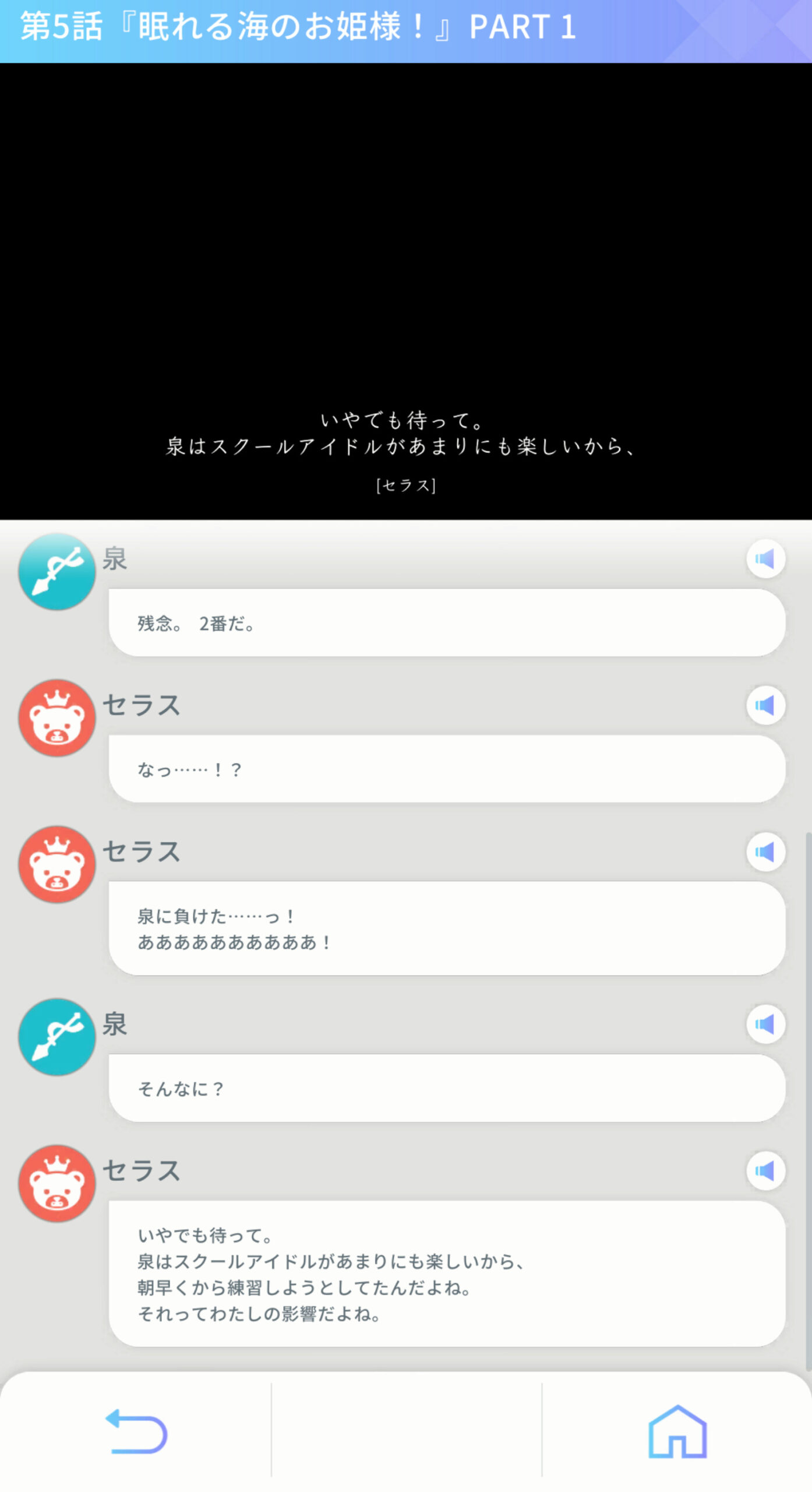Viewport: 812px width, 1492px height.
Task: Play voice for セラス's line なっ……!?
Action: point(765,705)
